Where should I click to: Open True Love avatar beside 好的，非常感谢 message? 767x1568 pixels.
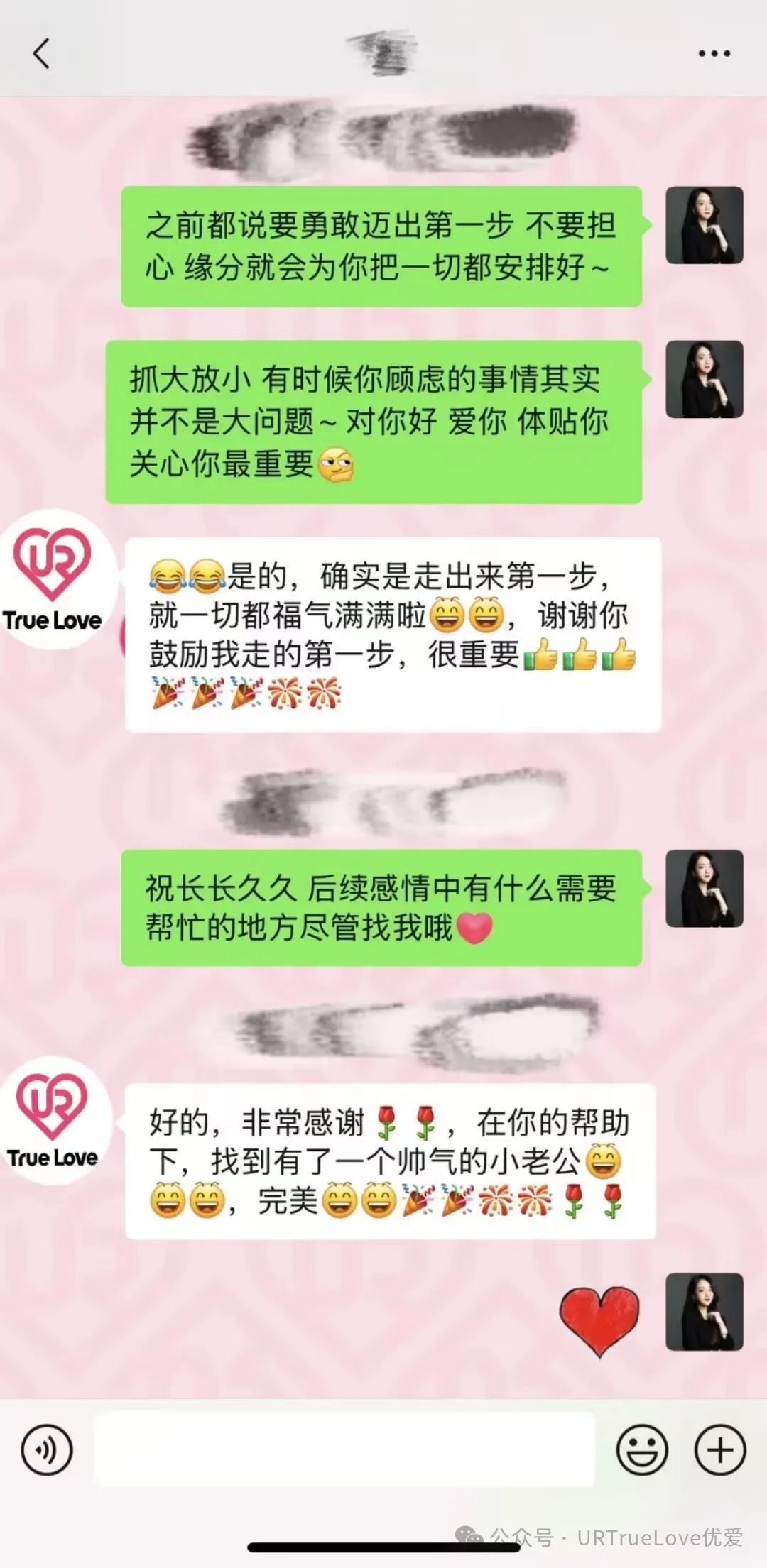[54, 1121]
